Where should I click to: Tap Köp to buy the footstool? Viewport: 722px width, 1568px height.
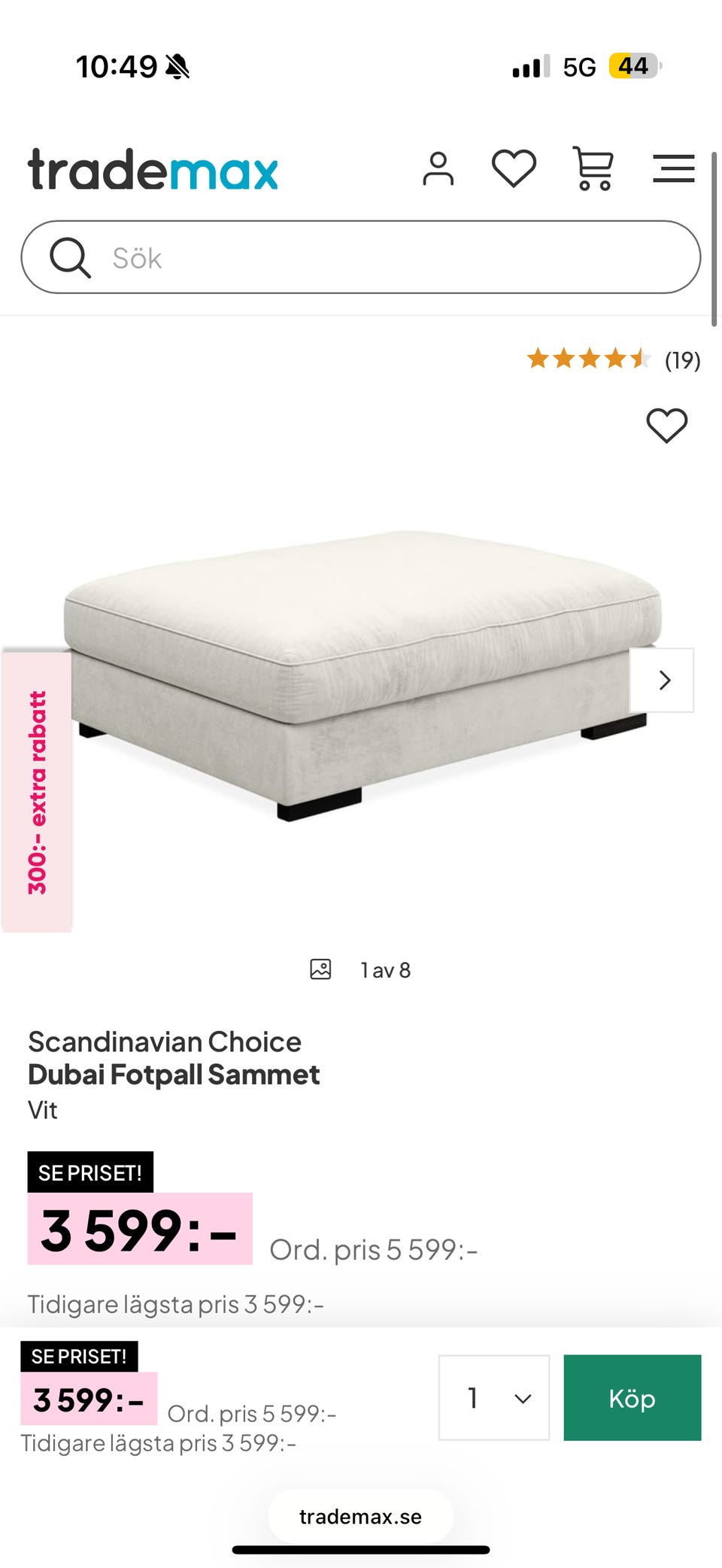click(632, 1398)
